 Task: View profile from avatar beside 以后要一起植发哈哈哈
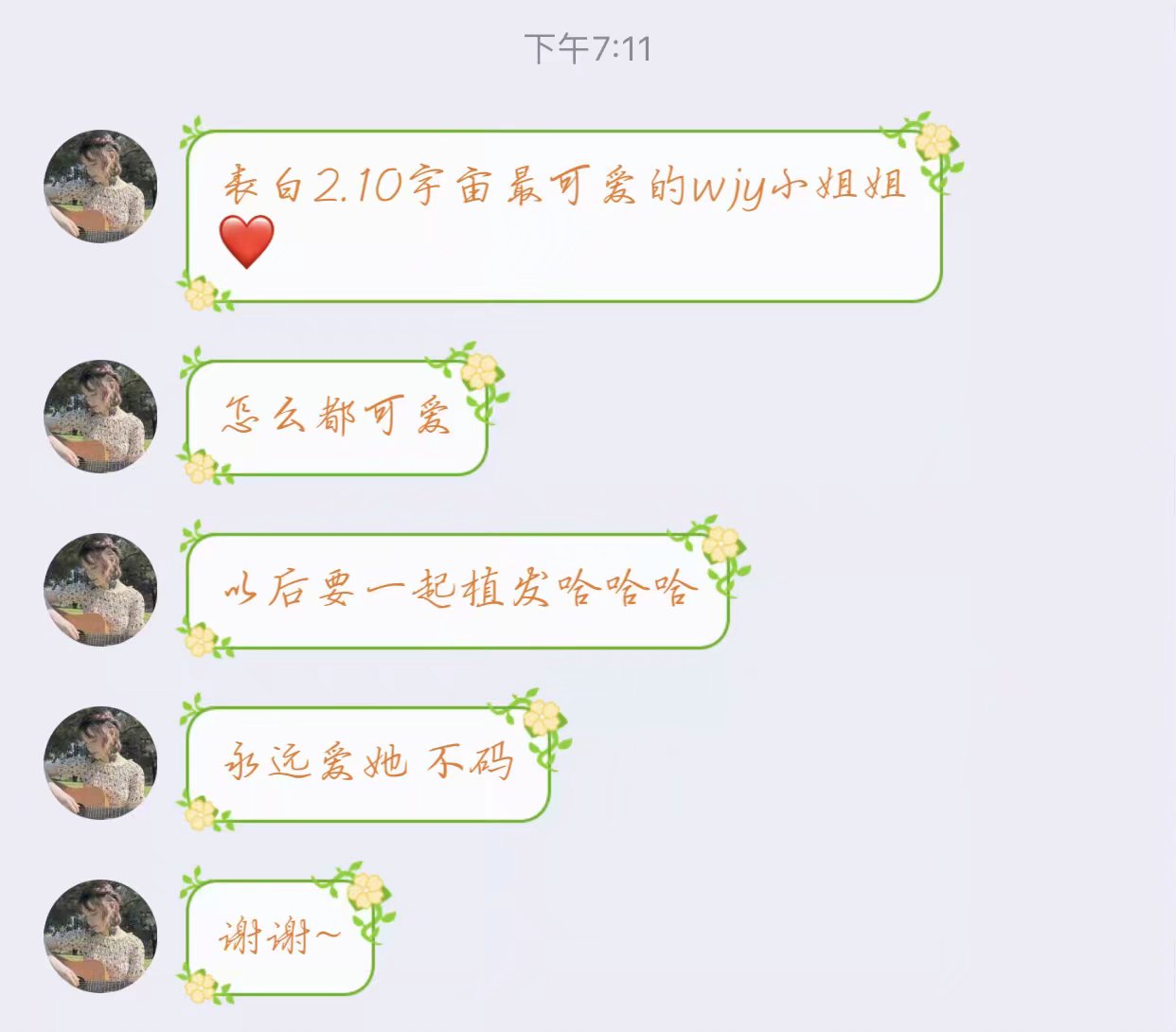[x=100, y=590]
